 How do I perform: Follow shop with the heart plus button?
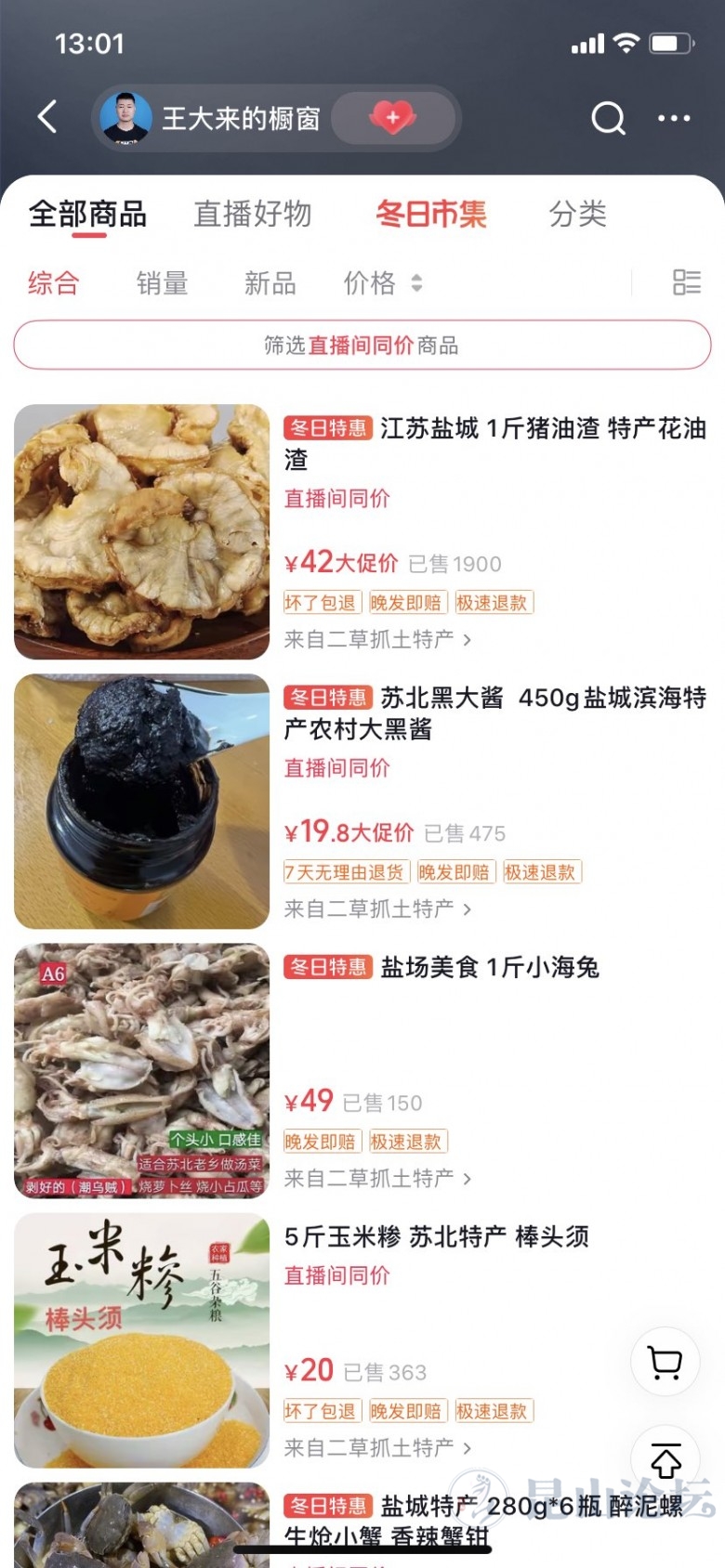392,118
